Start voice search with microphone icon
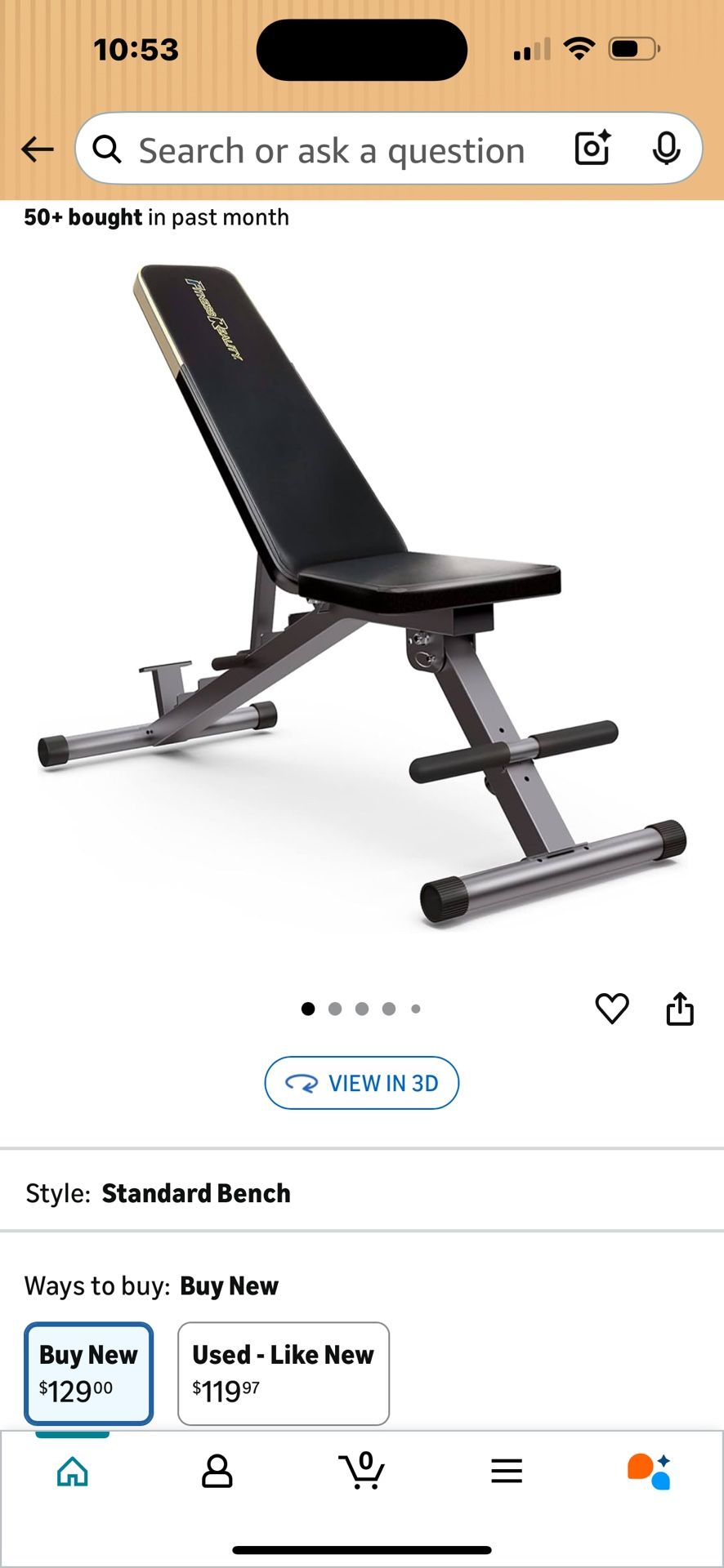The width and height of the screenshot is (724, 1568). (x=666, y=149)
